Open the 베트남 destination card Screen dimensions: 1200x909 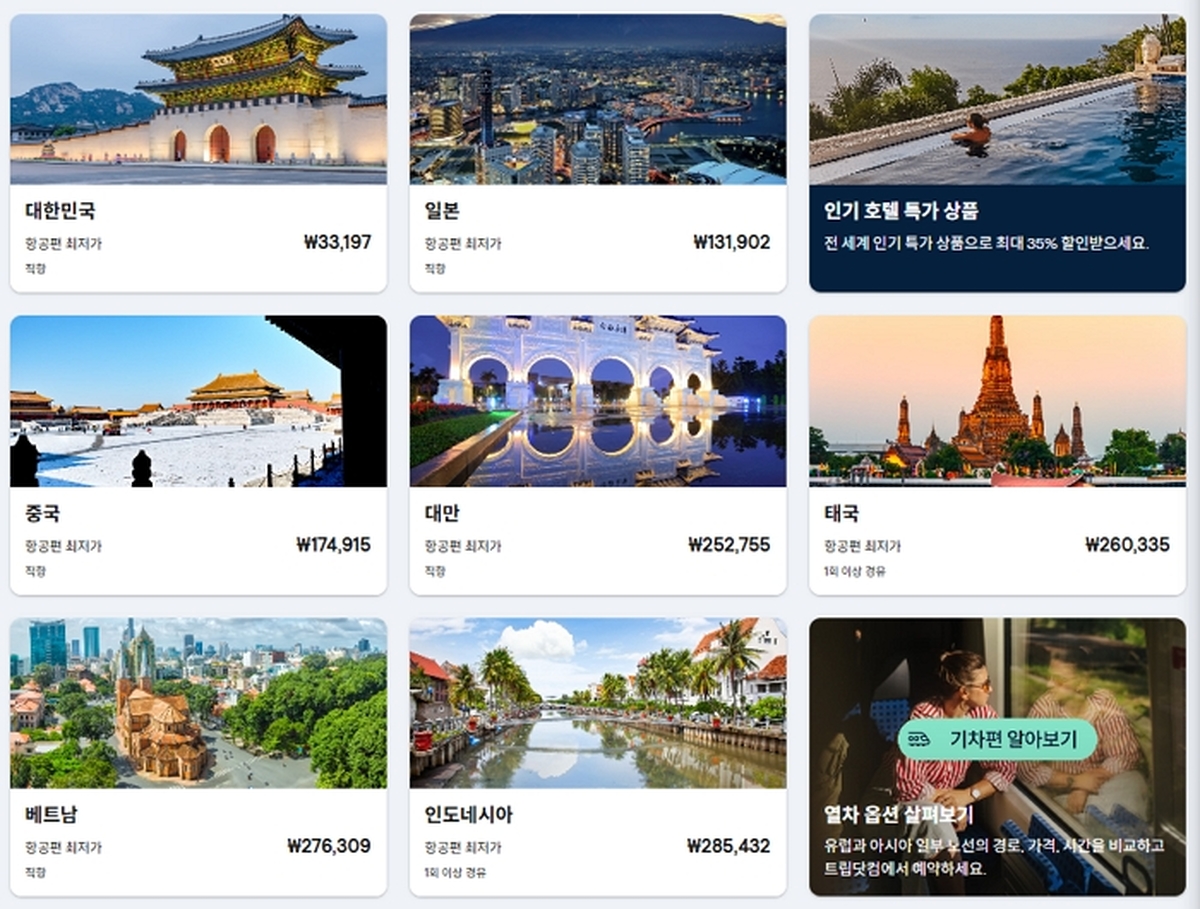[x=198, y=757]
